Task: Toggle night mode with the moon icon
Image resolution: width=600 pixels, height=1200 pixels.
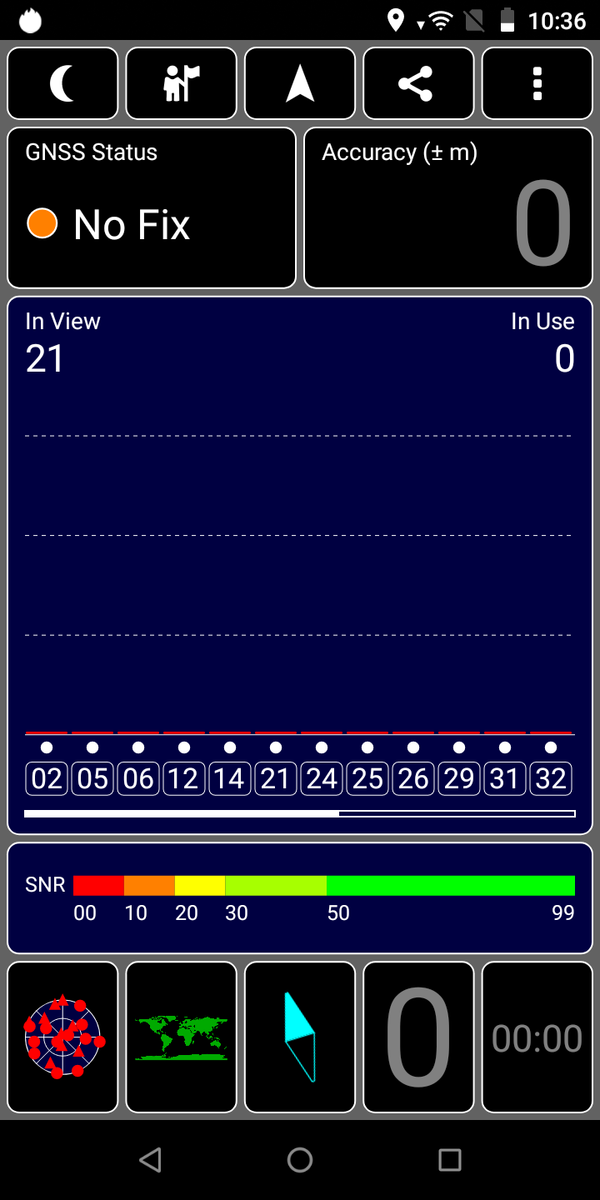Action: tap(63, 84)
